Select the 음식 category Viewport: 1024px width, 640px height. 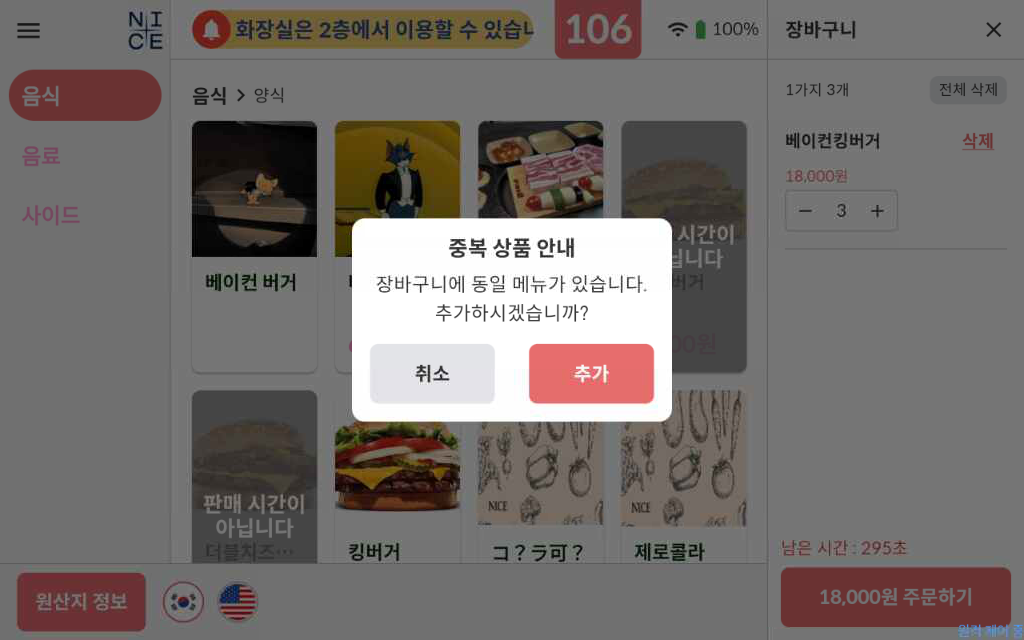pos(84,96)
